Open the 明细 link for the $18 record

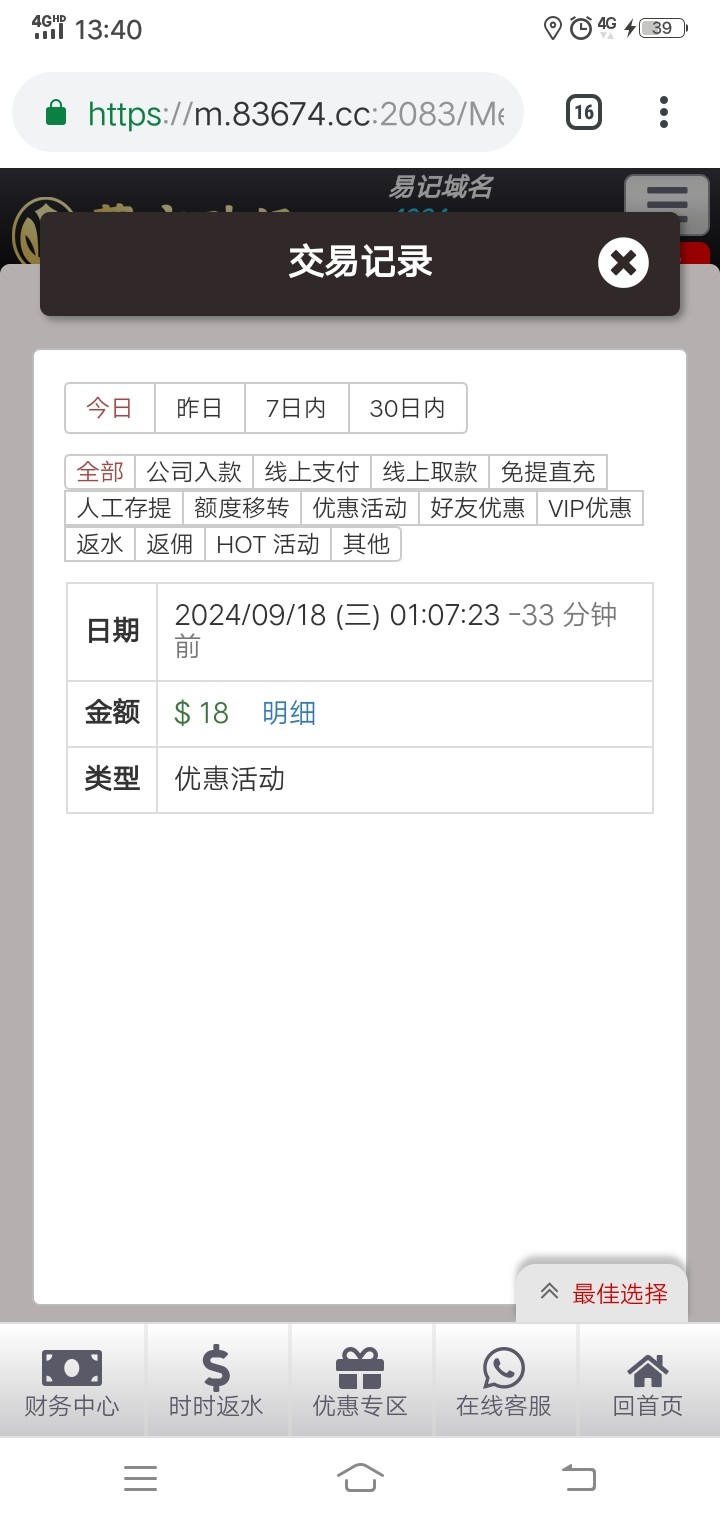[289, 713]
